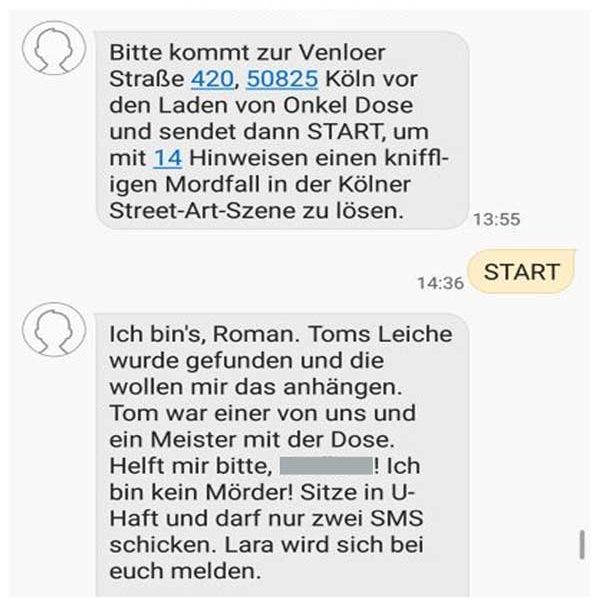Open the sender avatar beside the Venloer Straße message
This screenshot has width=600, height=600.
(53, 51)
